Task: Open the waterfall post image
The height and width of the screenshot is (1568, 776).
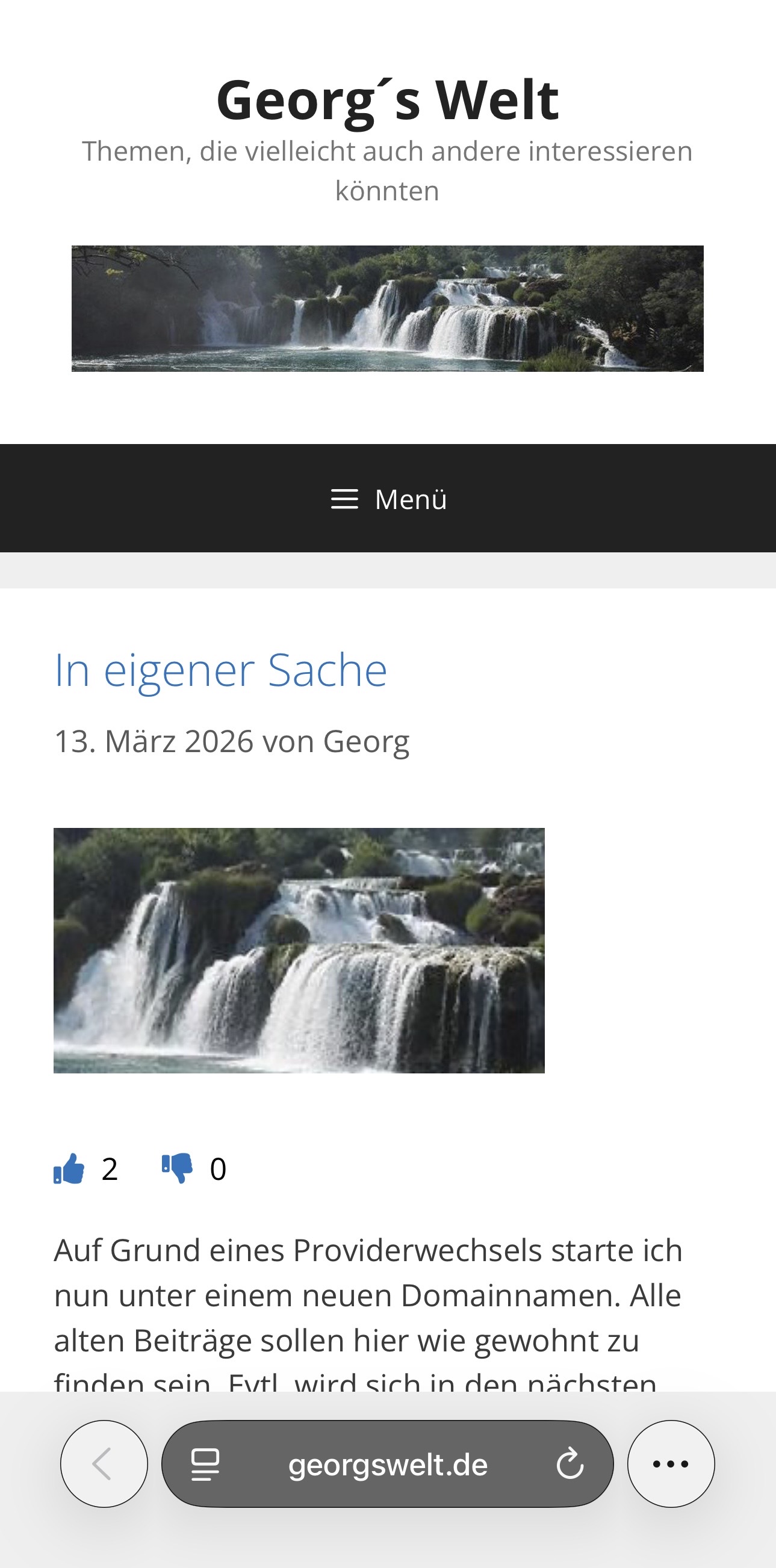Action: pos(299,950)
